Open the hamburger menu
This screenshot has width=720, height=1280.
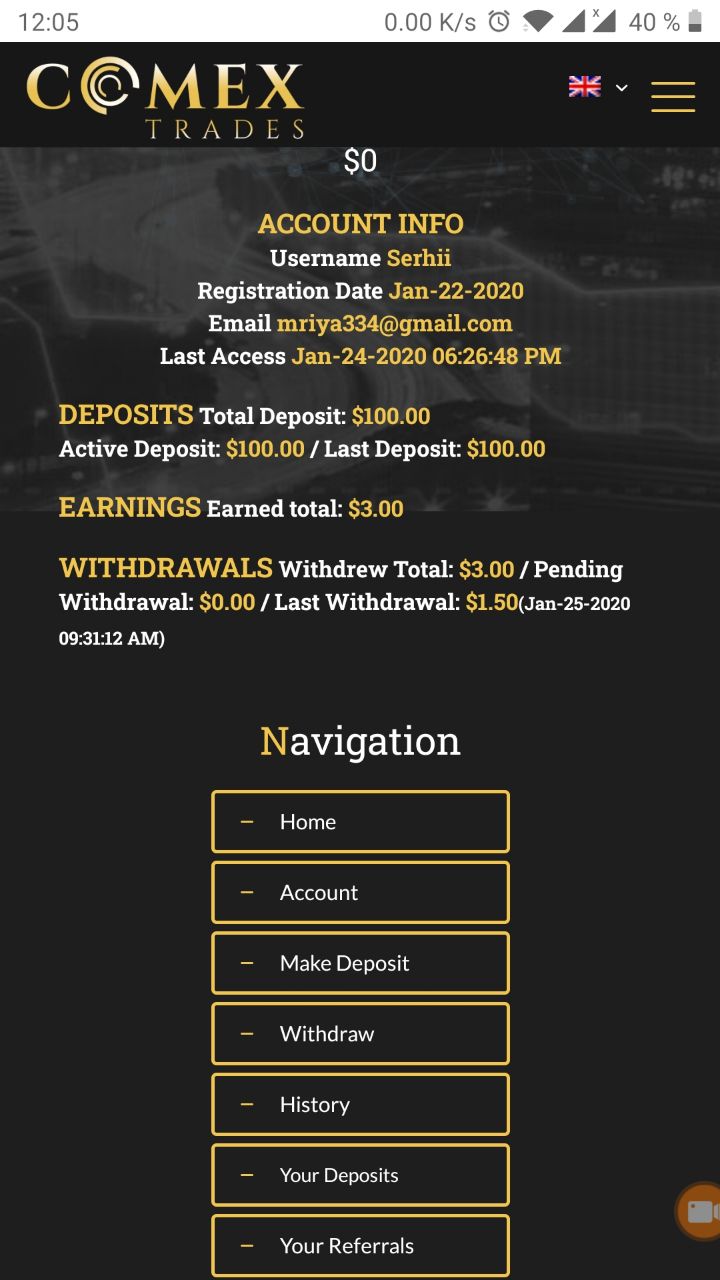672,95
